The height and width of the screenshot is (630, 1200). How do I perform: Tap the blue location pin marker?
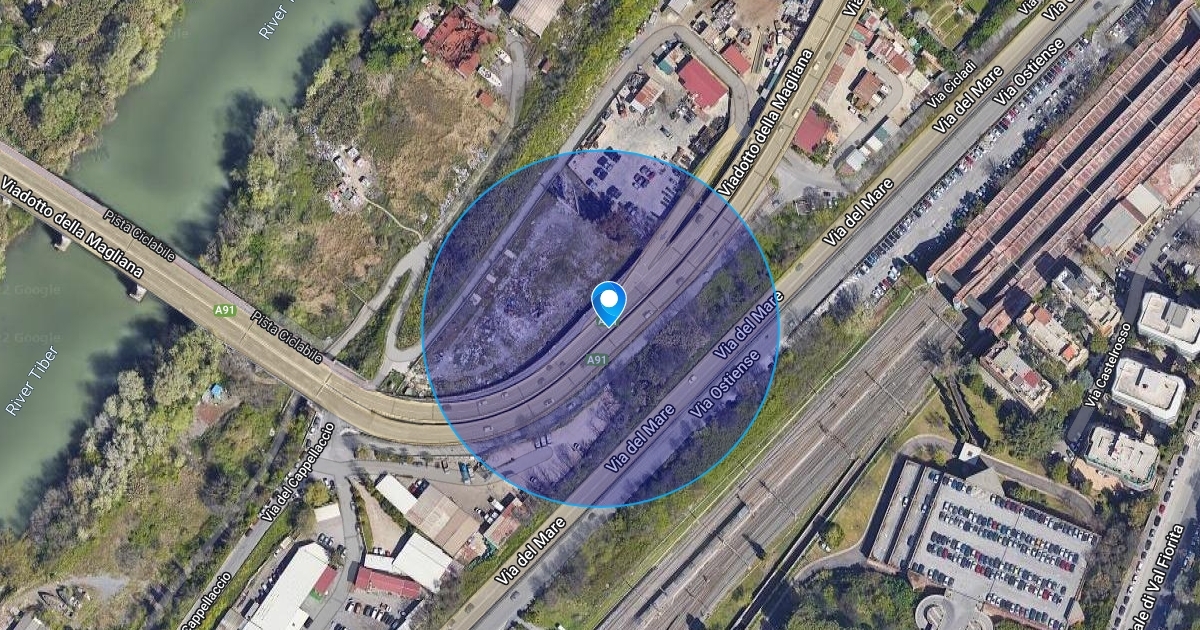click(x=608, y=301)
